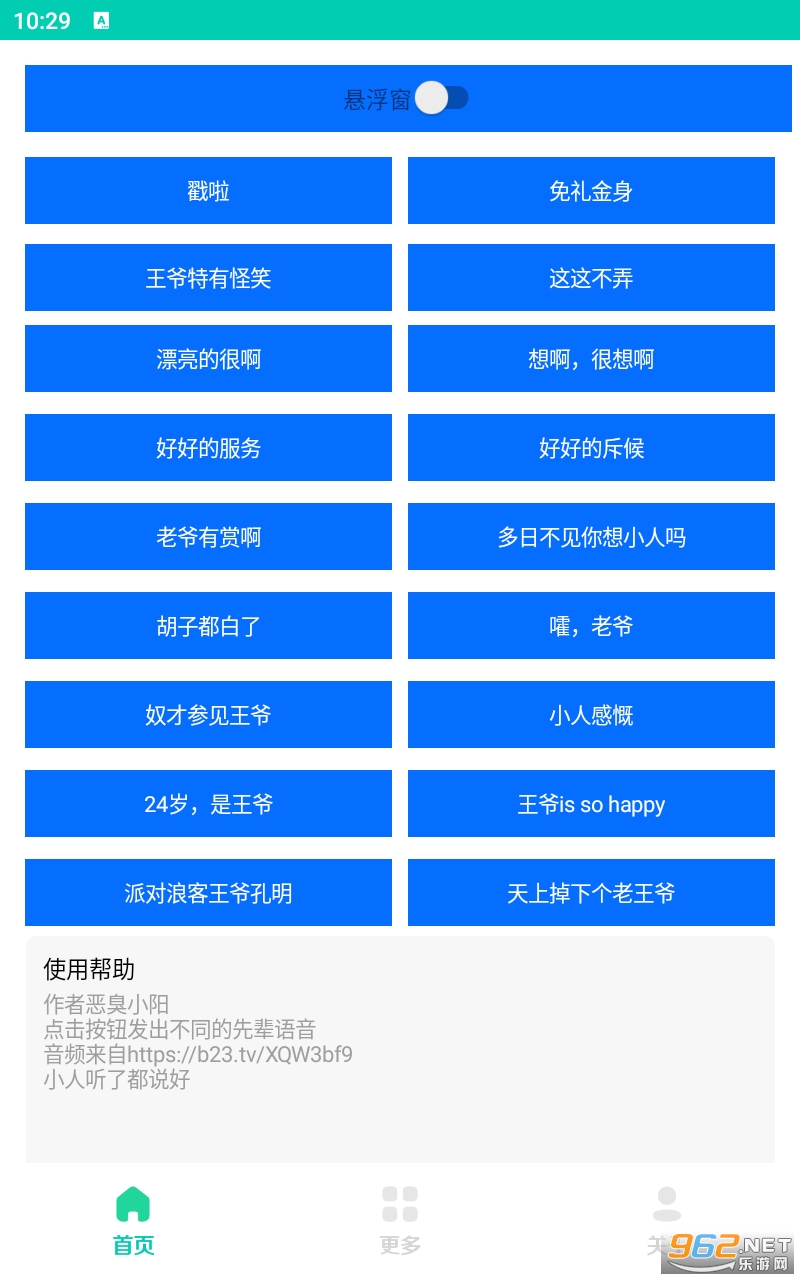Screen dimensions: 800x1280
Task: Play 王爷特有怪笑 audio clip
Action: click(208, 278)
